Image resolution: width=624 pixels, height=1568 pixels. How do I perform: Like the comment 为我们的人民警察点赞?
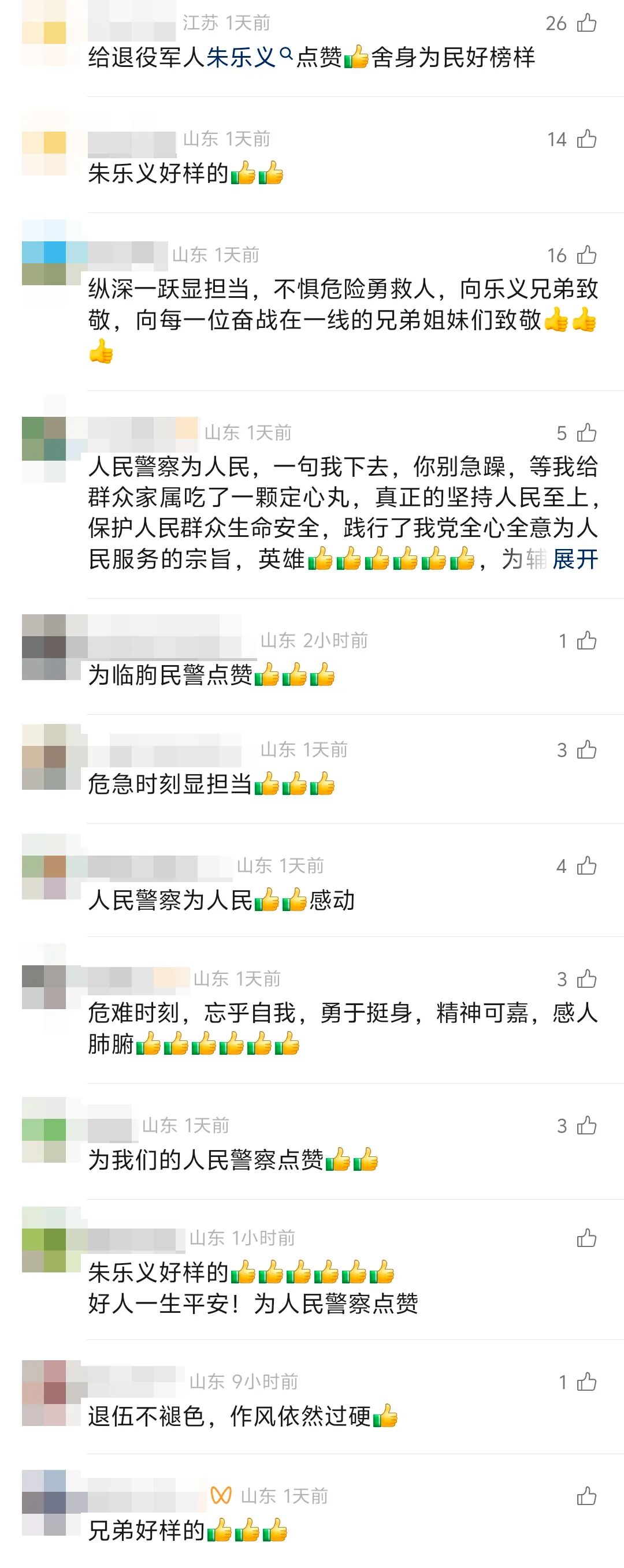[586, 1125]
